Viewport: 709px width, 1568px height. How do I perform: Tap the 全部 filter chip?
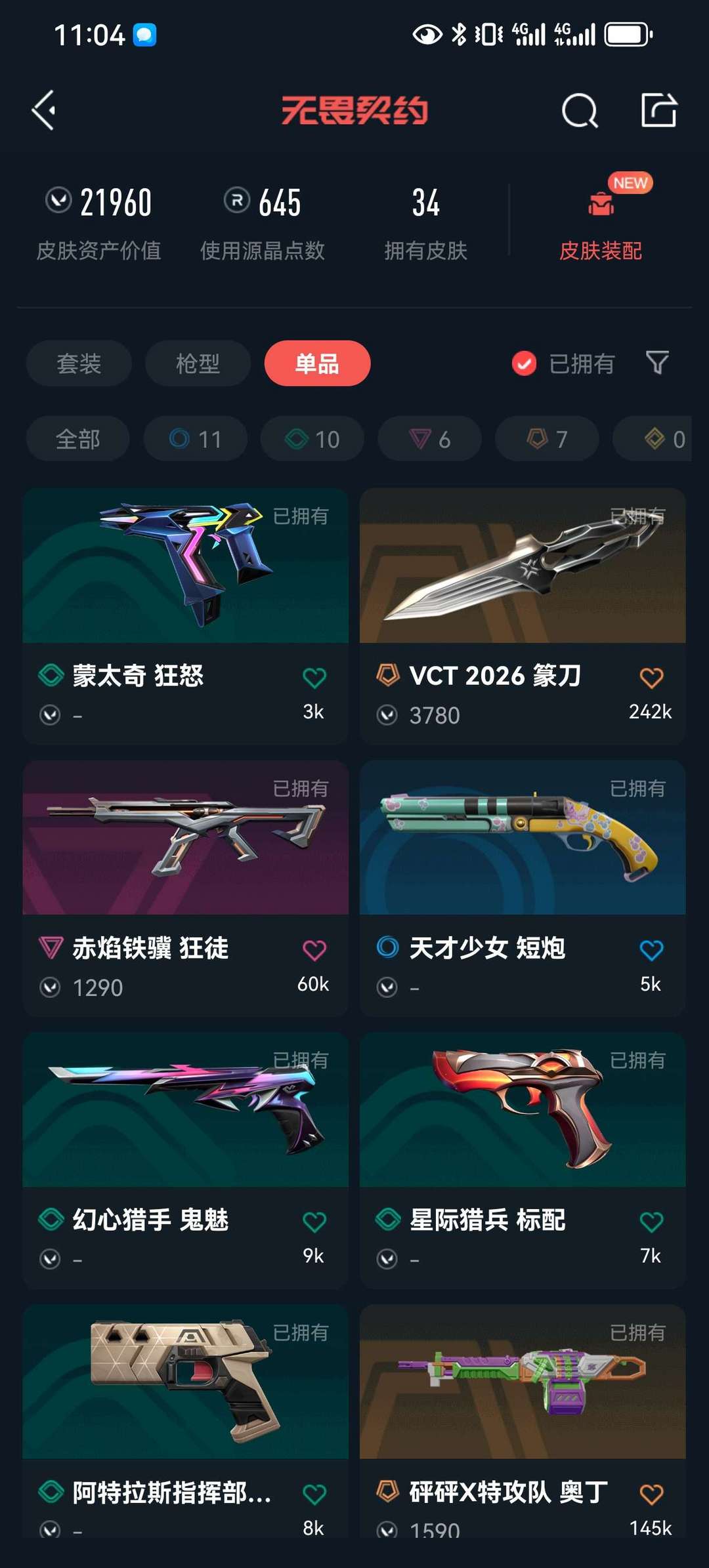tap(77, 439)
